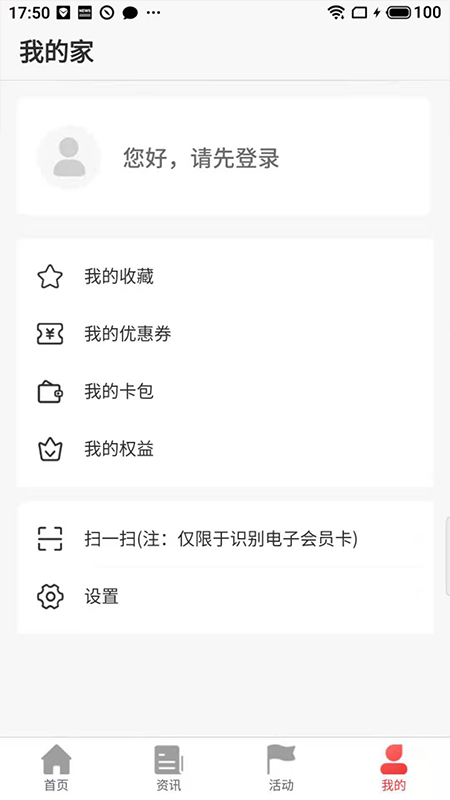The height and width of the screenshot is (800, 450).
Task: Open 我的卡包 card wallet
Action: coord(225,392)
